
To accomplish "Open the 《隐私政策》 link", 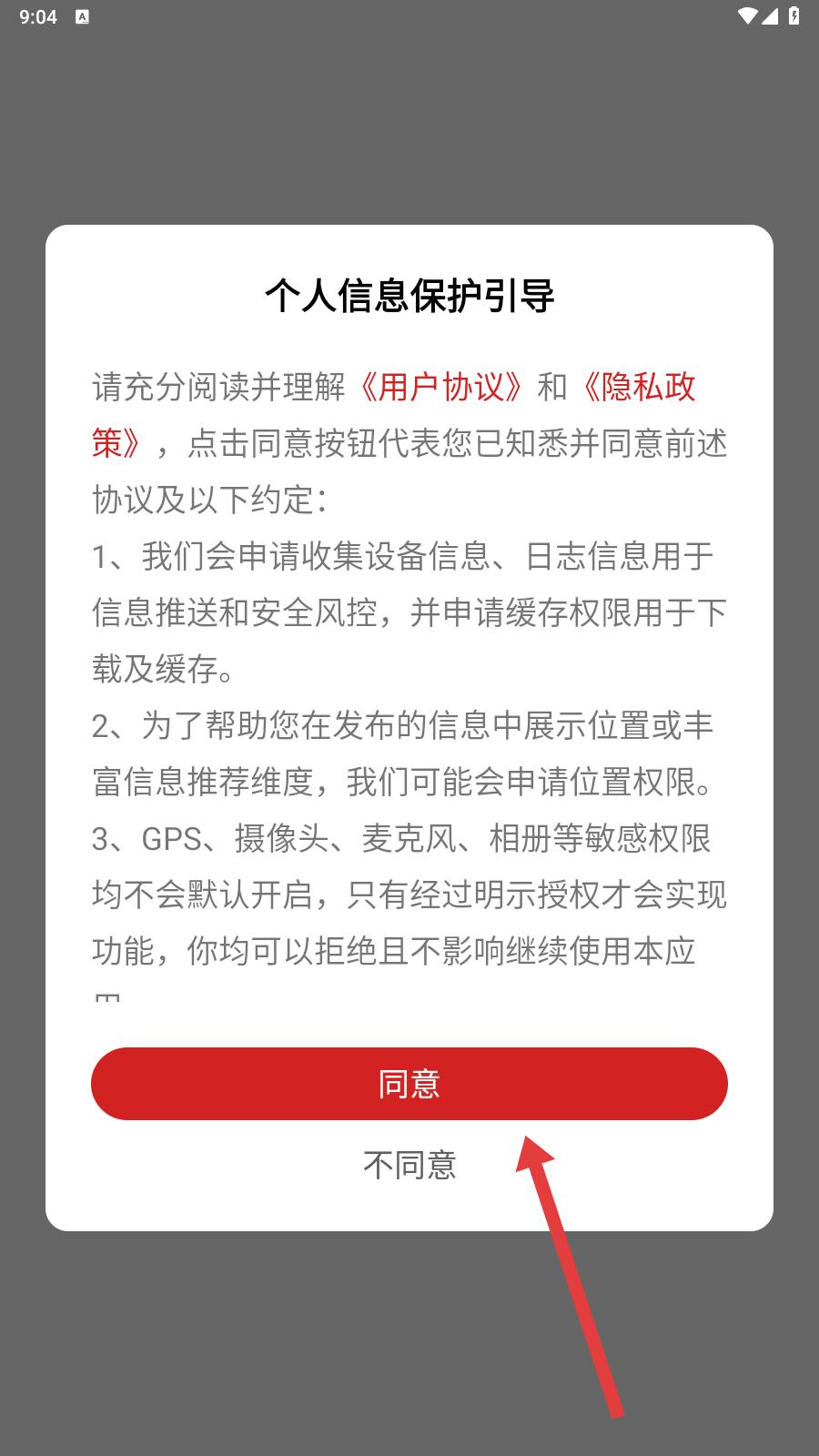I will click(x=637, y=388).
